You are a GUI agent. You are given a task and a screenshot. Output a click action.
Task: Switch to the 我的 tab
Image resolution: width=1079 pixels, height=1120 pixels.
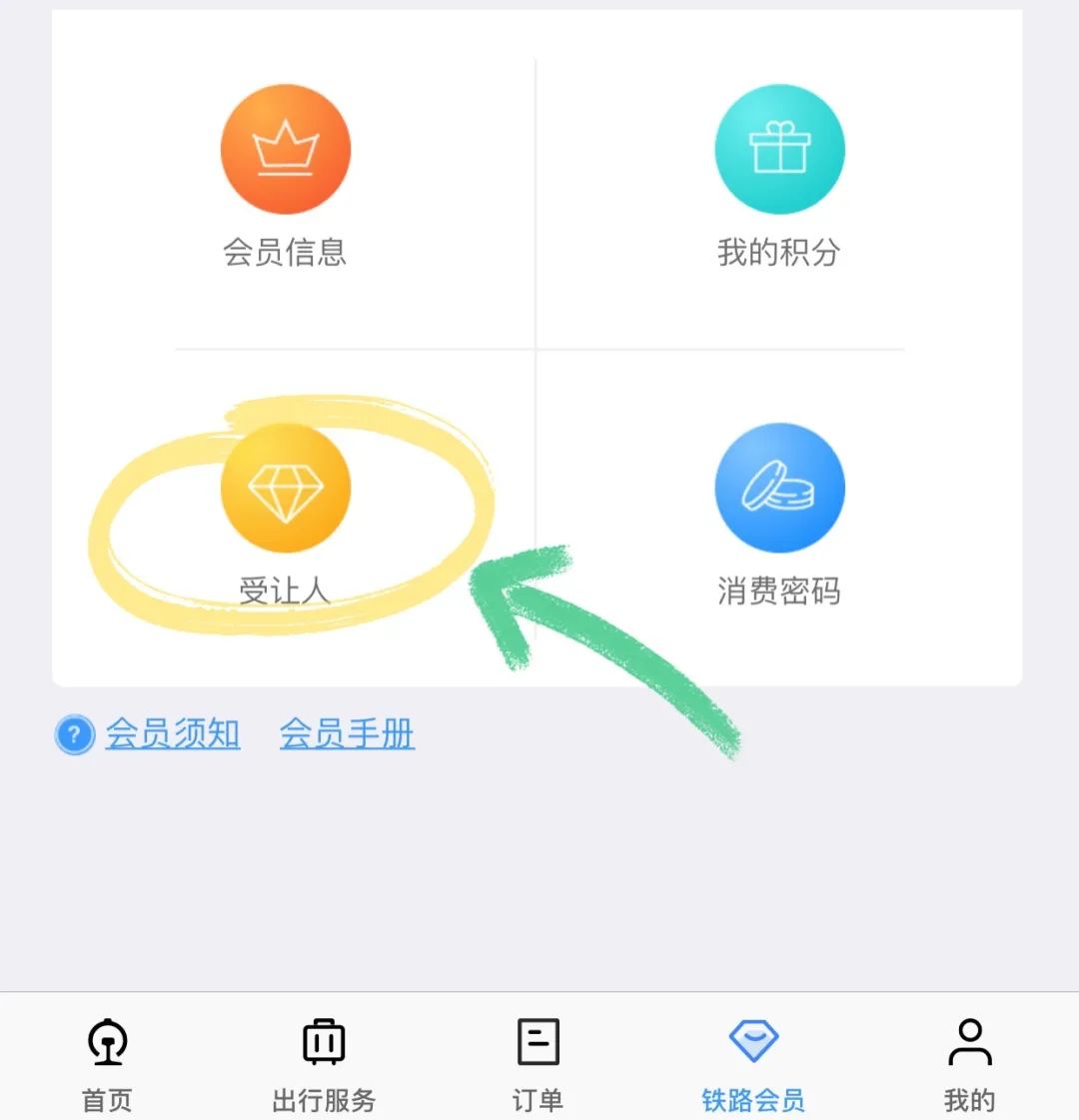[x=969, y=1064]
